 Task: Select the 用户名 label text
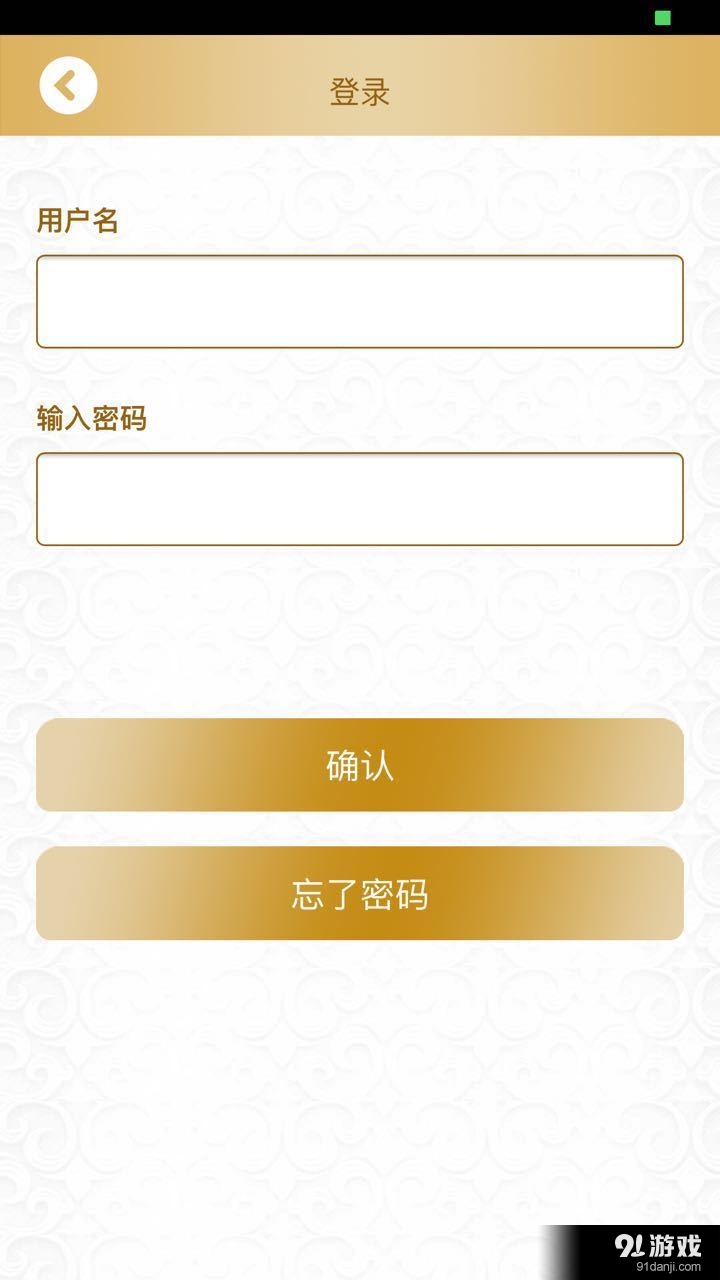click(x=76, y=221)
